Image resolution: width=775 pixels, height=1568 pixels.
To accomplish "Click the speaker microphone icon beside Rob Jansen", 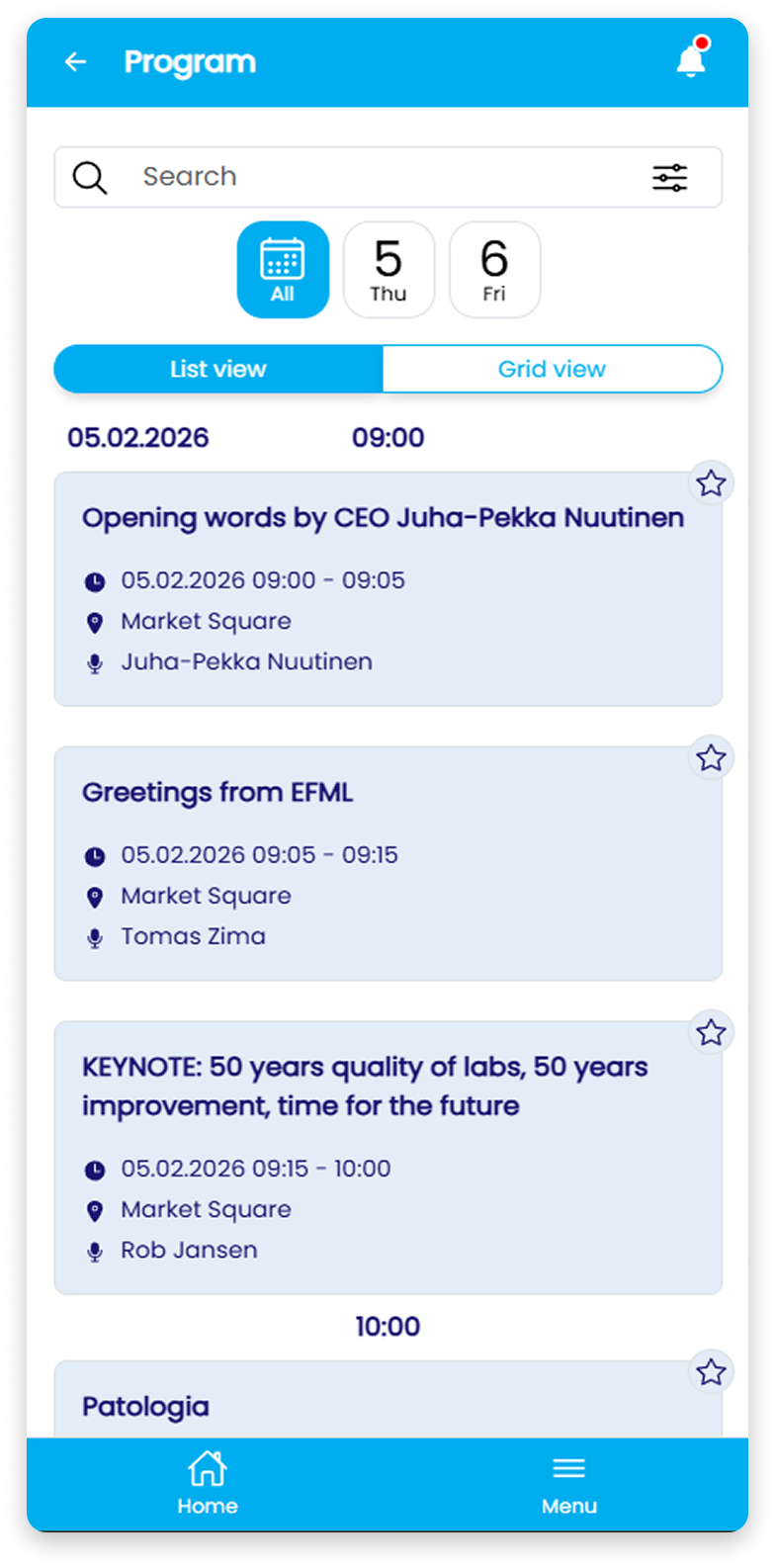I will [95, 1250].
